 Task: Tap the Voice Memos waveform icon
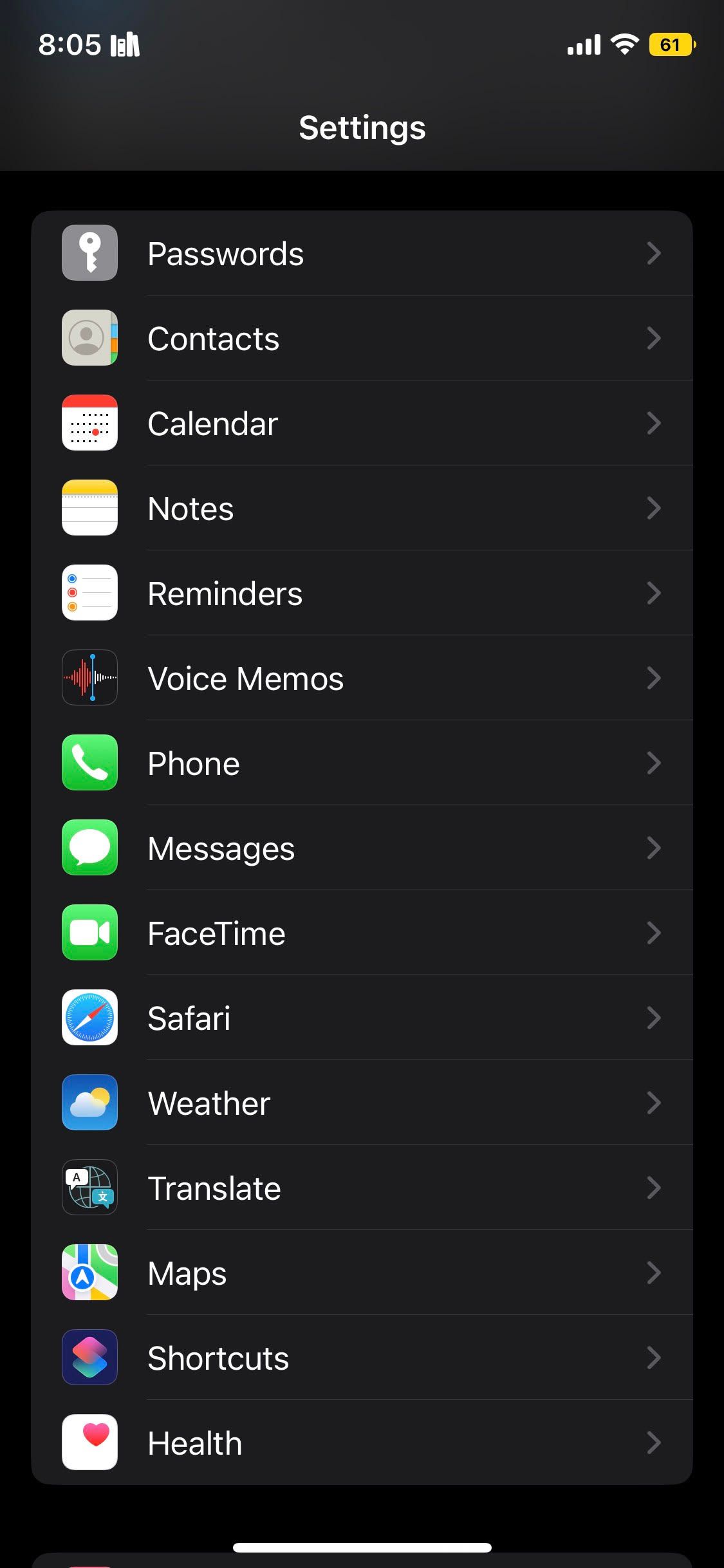pyautogui.click(x=89, y=678)
